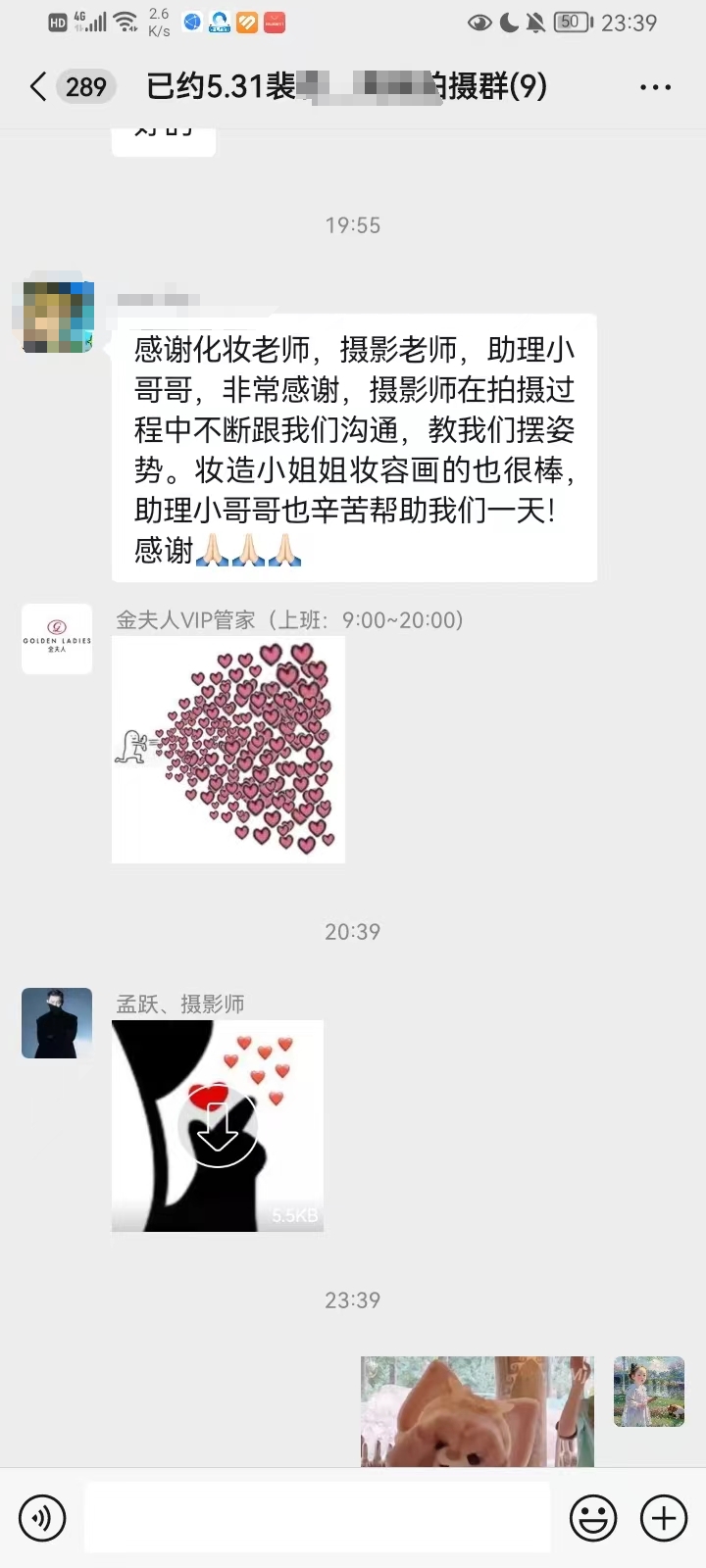Switch to voice message input
The image size is (706, 1568).
[42, 1518]
